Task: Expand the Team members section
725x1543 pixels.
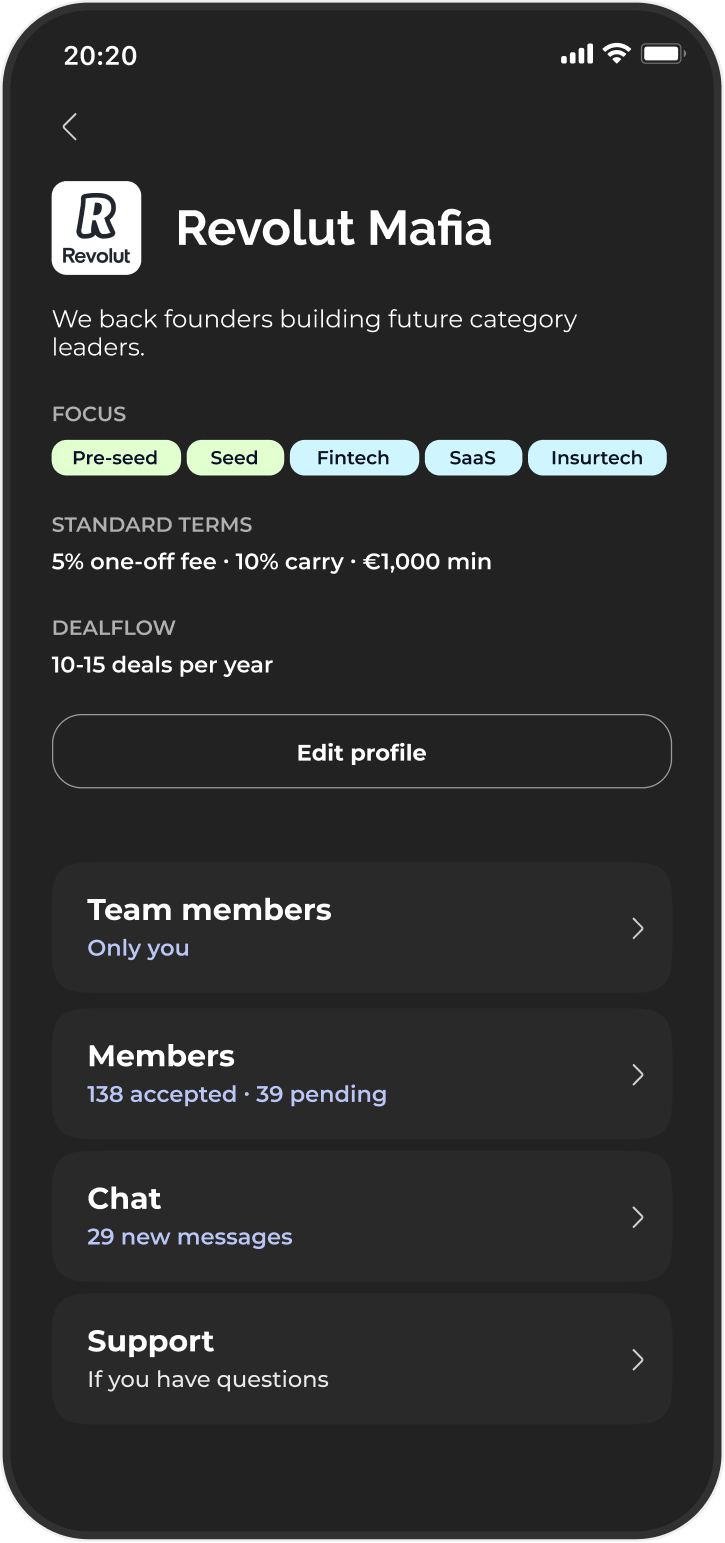Action: pos(362,928)
